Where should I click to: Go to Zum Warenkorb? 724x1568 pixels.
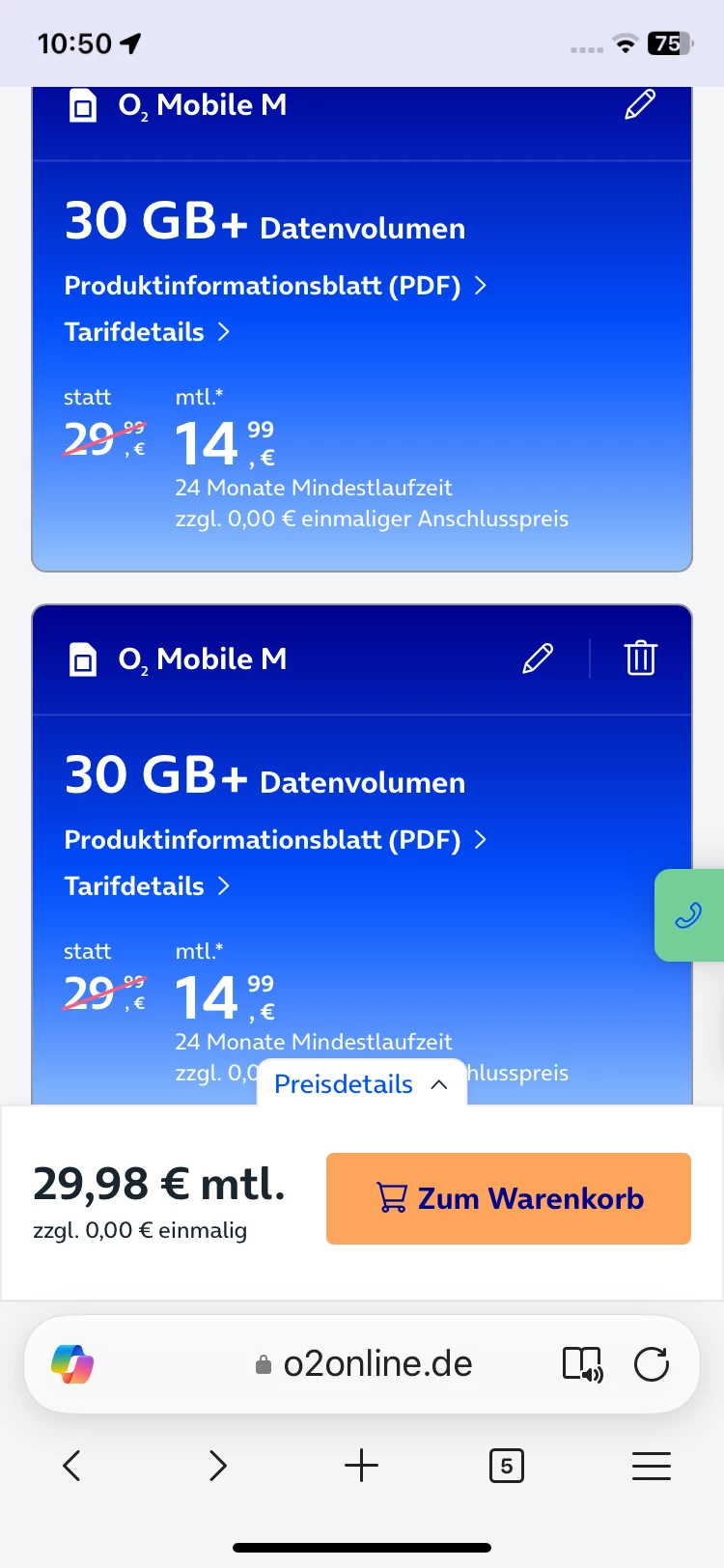tap(509, 1198)
